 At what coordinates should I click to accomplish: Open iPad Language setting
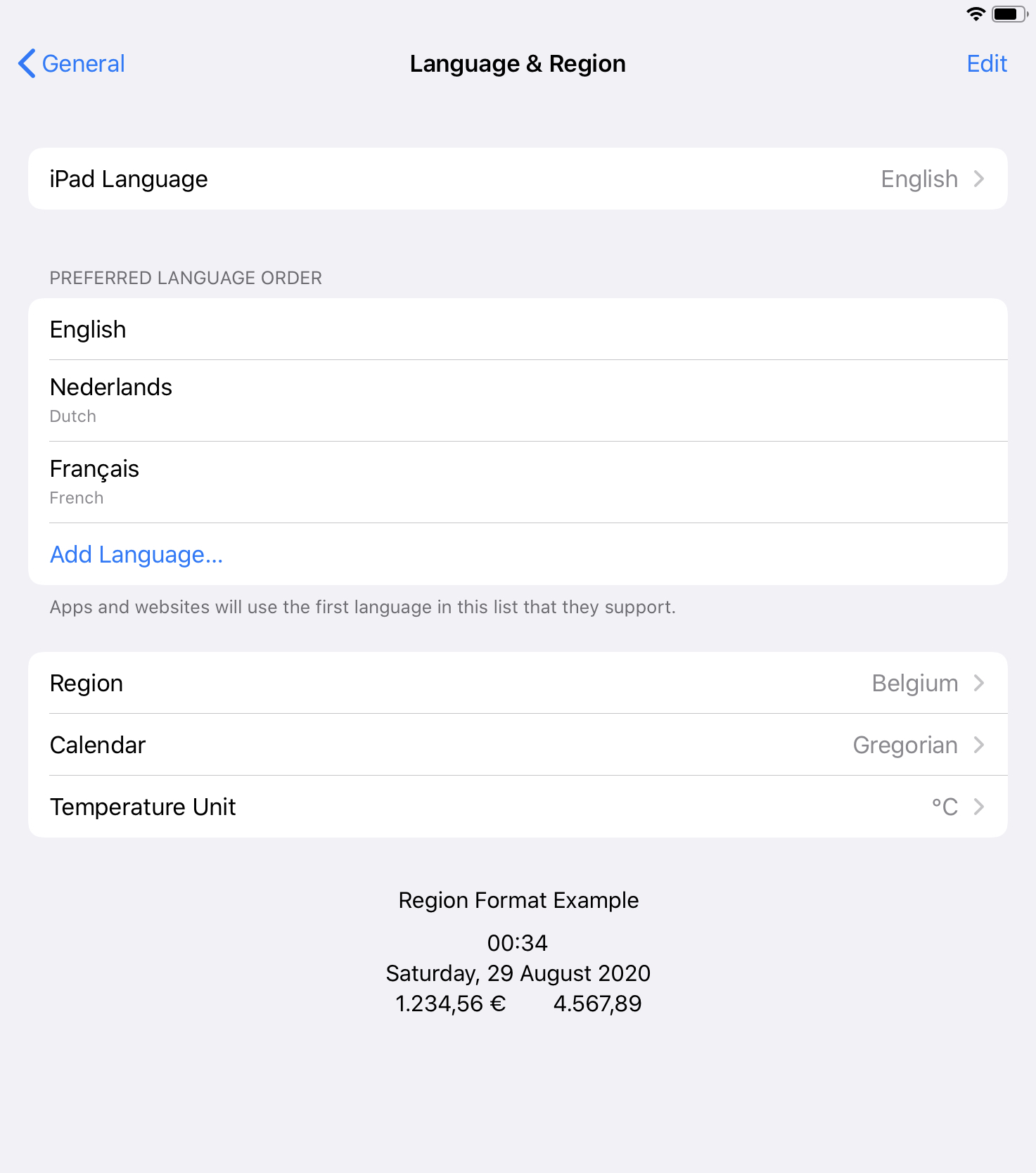pyautogui.click(x=518, y=179)
